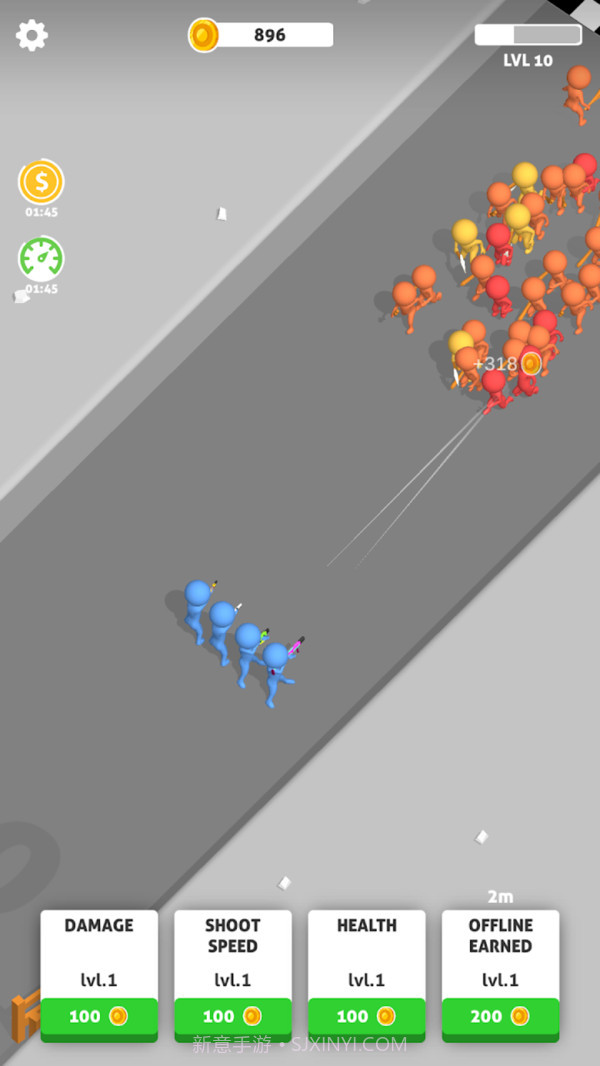Upgrade Offline Earned for 200 coins
This screenshot has width=600, height=1066.
click(x=500, y=1016)
